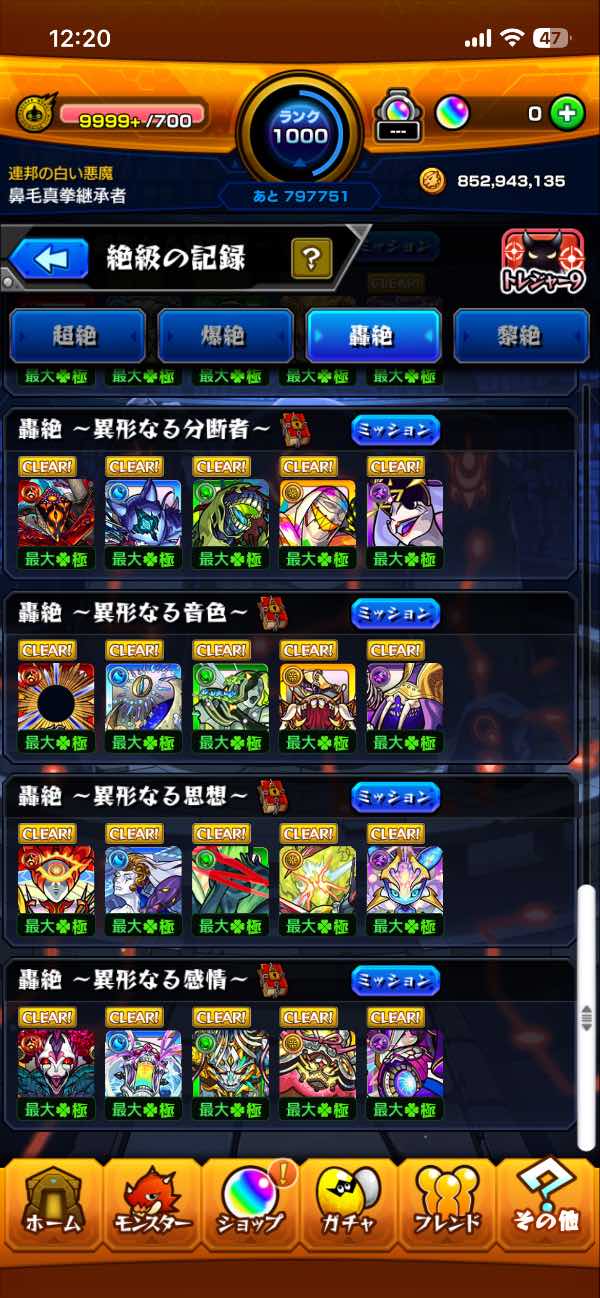Open the モンスター menu

[x=149, y=1206]
